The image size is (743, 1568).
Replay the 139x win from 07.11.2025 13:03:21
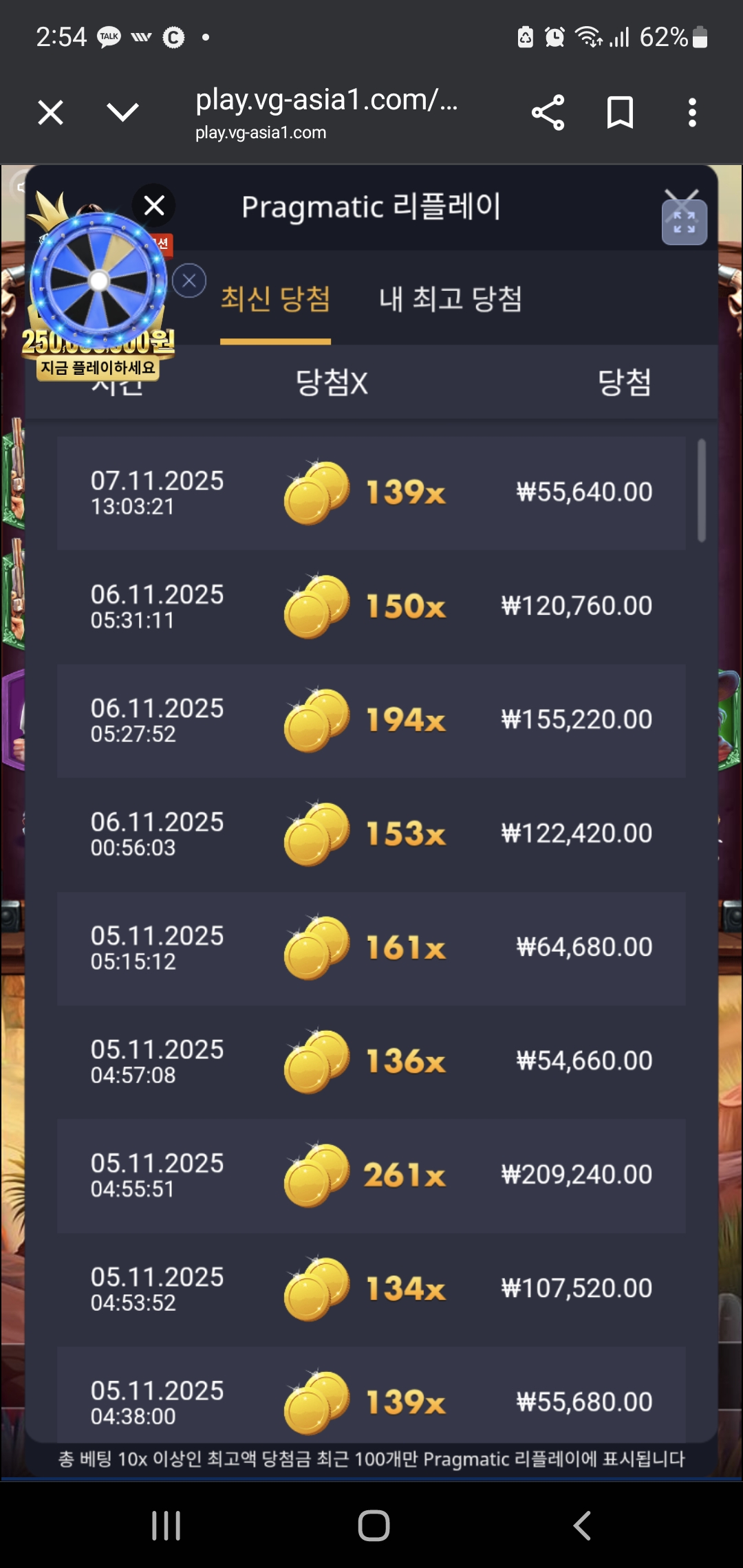(371, 493)
